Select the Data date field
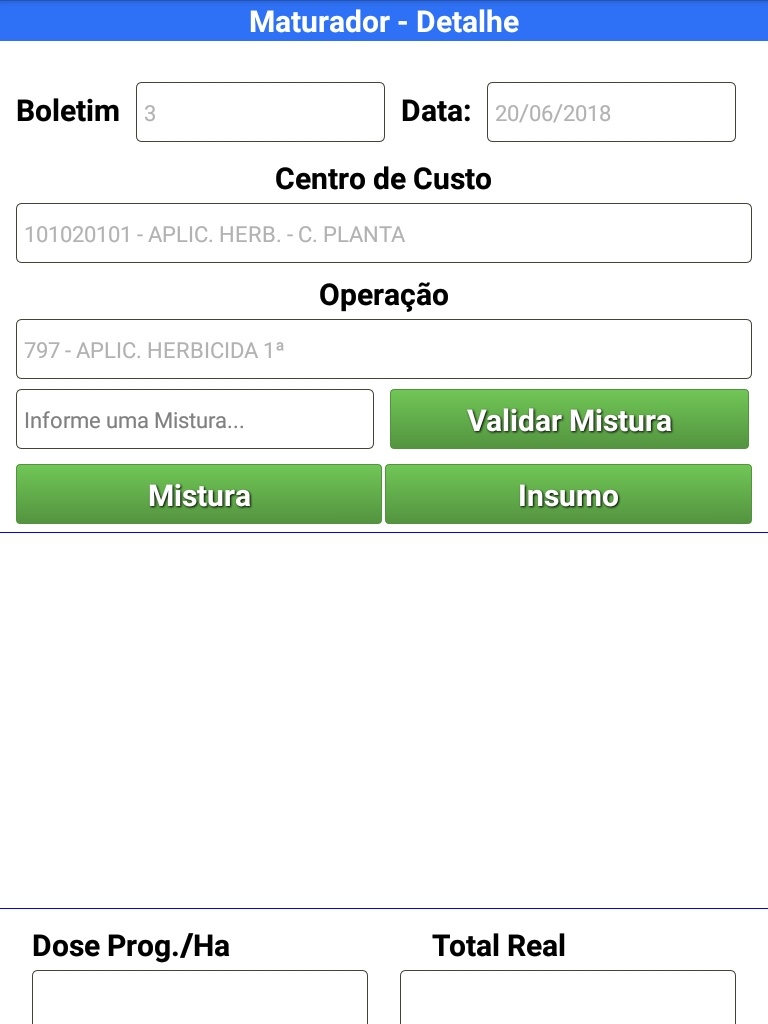Image resolution: width=768 pixels, height=1024 pixels. [x=611, y=112]
